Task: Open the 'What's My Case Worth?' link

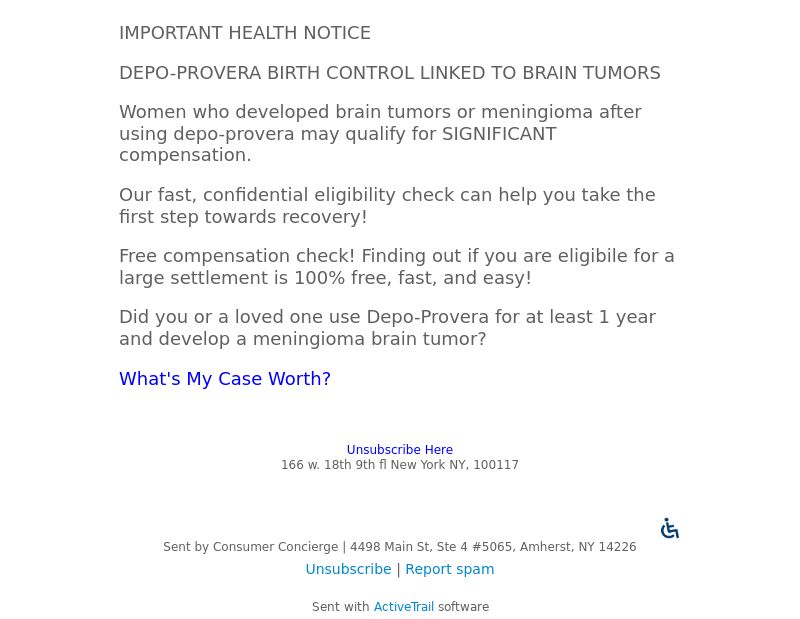Action: pyautogui.click(x=225, y=379)
